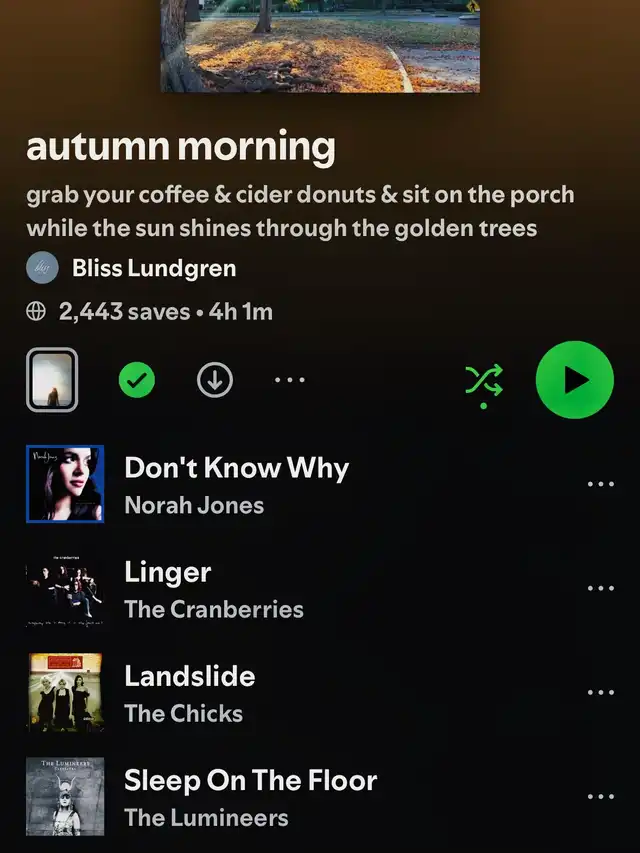Download the playlist for offline listening
The height and width of the screenshot is (853, 640).
[x=215, y=380]
